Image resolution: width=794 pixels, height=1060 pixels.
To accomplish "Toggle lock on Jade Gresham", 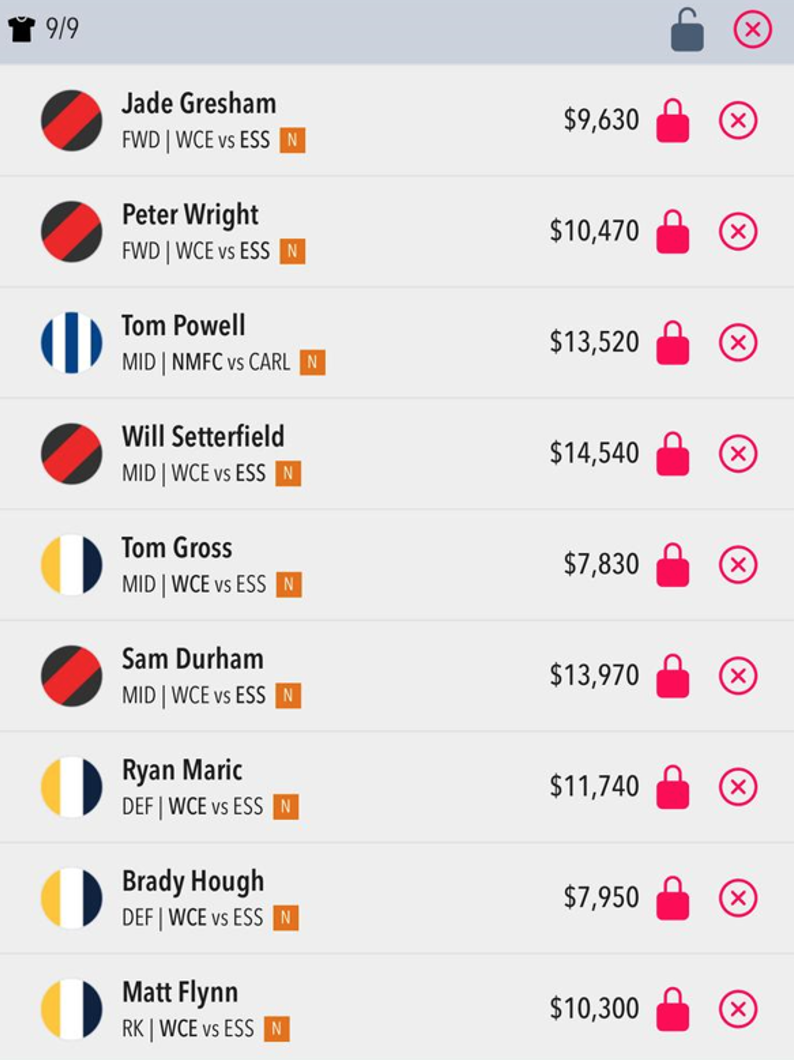I will pos(673,122).
